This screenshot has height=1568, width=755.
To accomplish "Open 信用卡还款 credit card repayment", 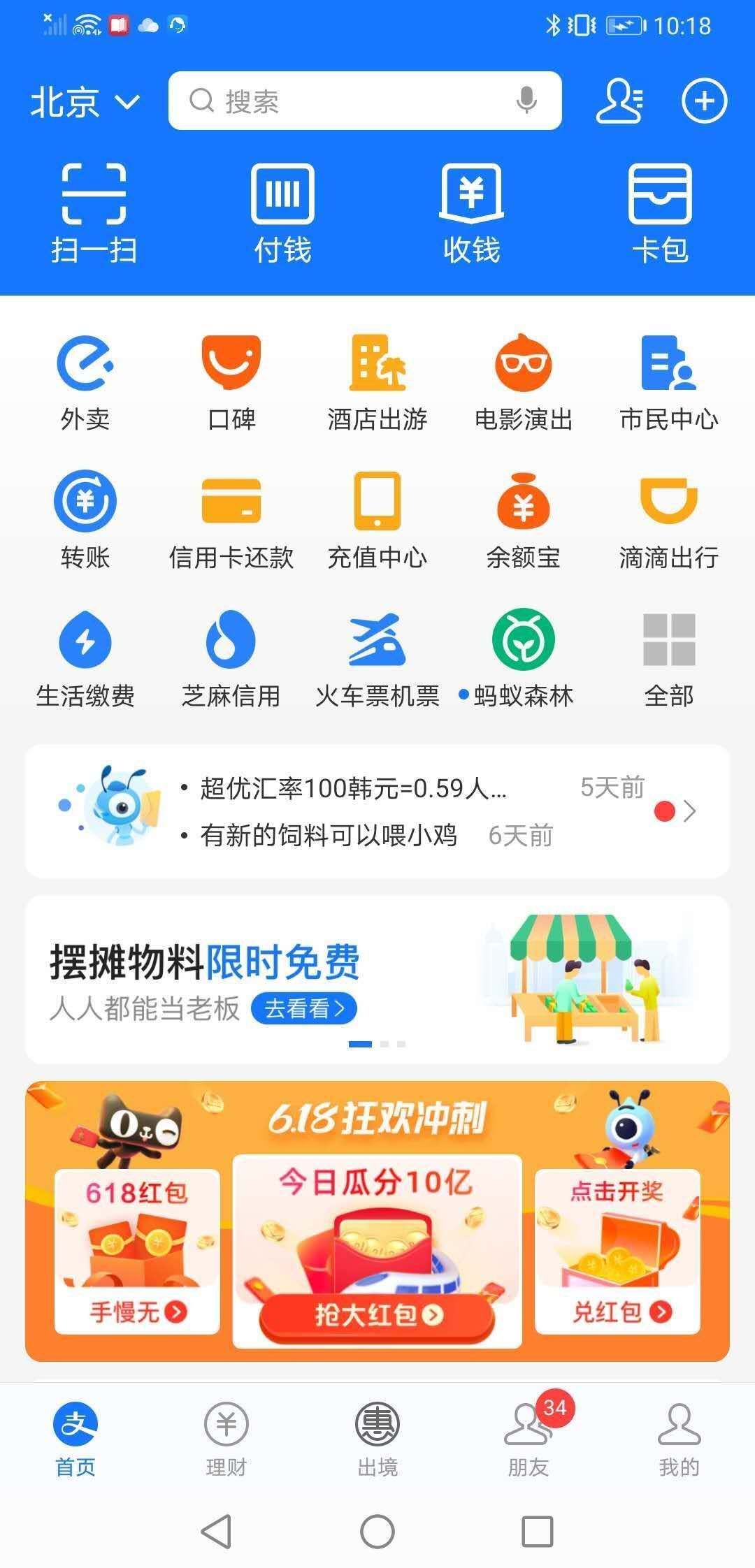I will click(231, 517).
